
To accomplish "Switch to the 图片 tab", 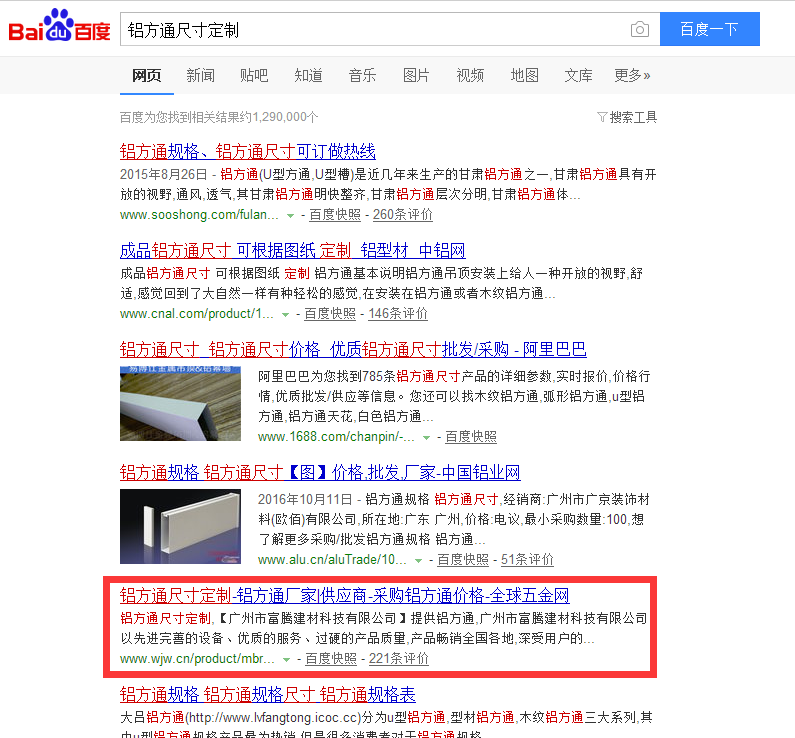I will coord(416,75).
